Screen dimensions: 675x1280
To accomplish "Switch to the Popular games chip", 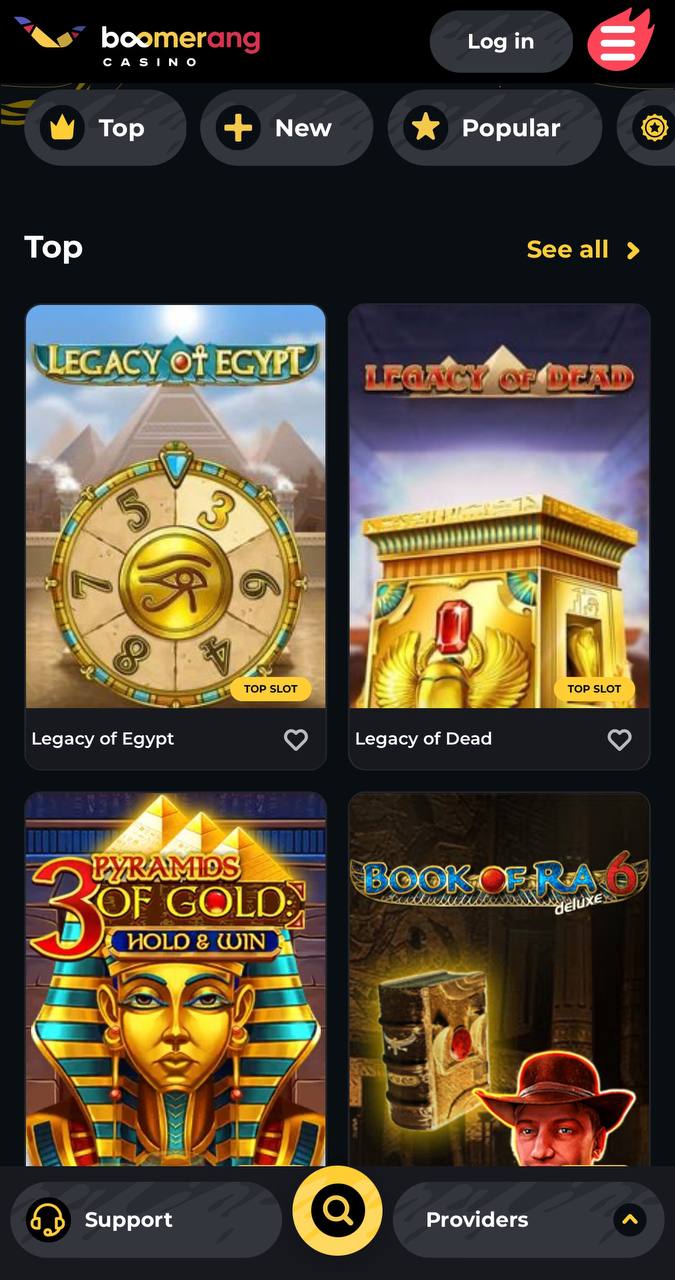I will 495,128.
